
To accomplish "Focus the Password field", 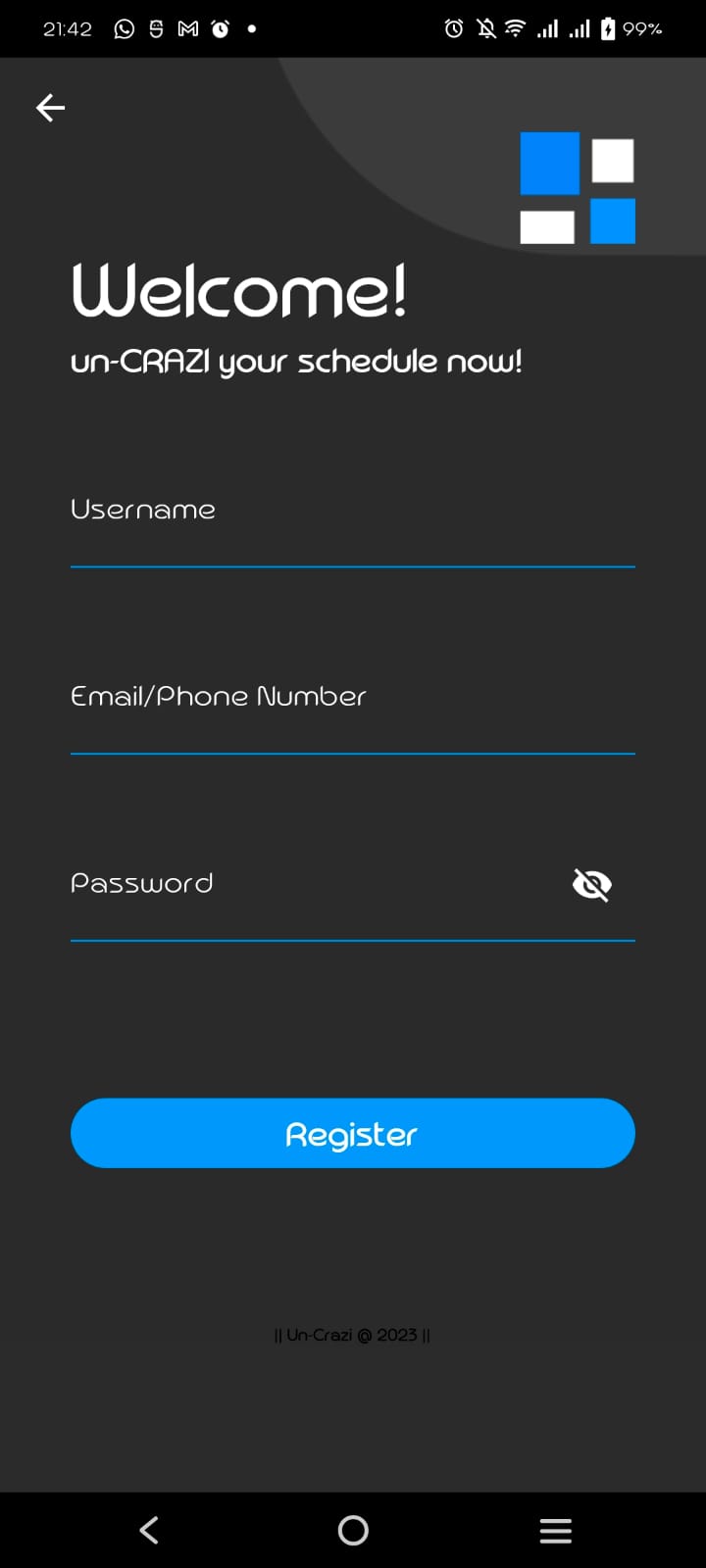I will point(314,895).
